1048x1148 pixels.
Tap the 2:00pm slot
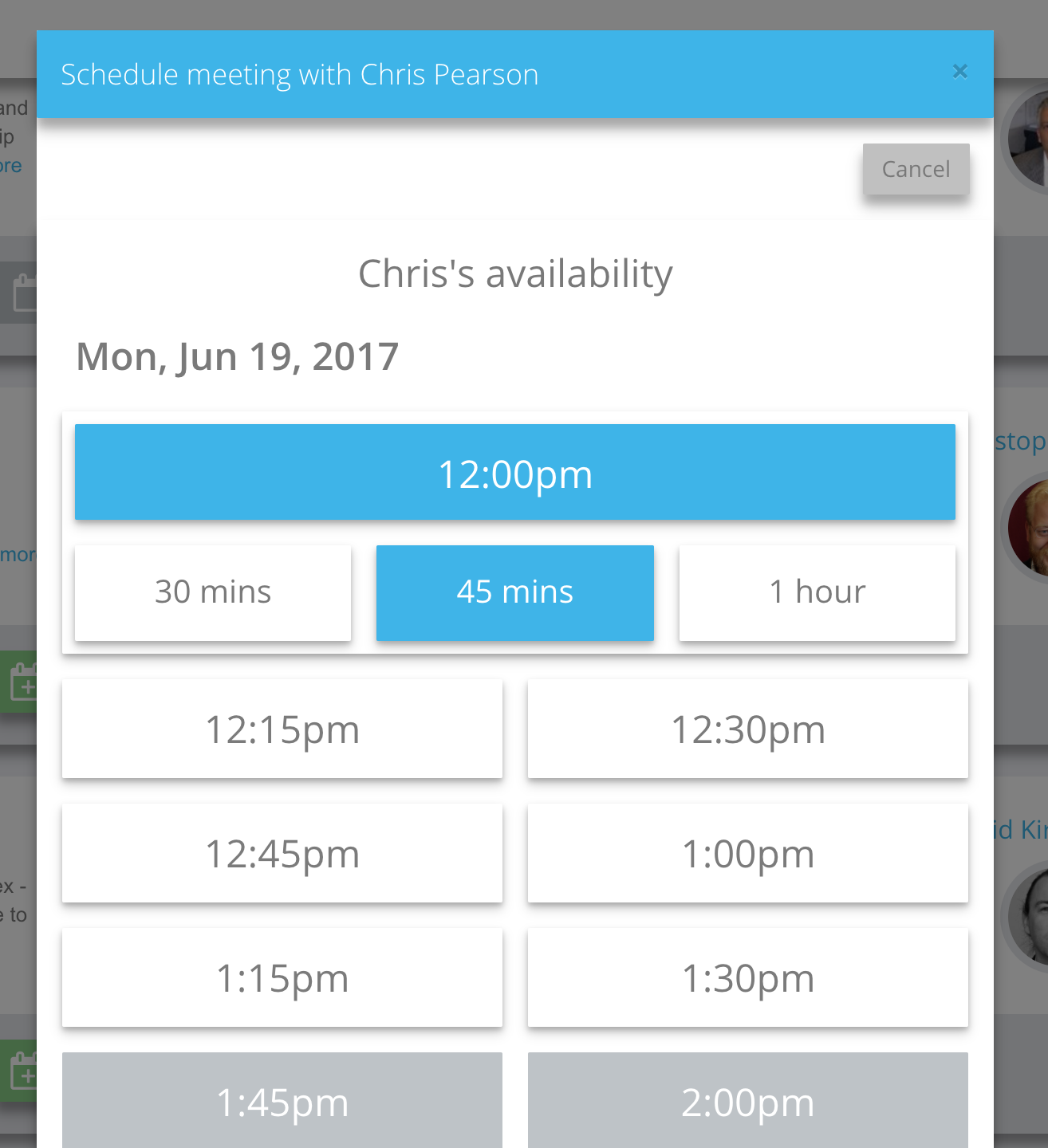tap(748, 1102)
